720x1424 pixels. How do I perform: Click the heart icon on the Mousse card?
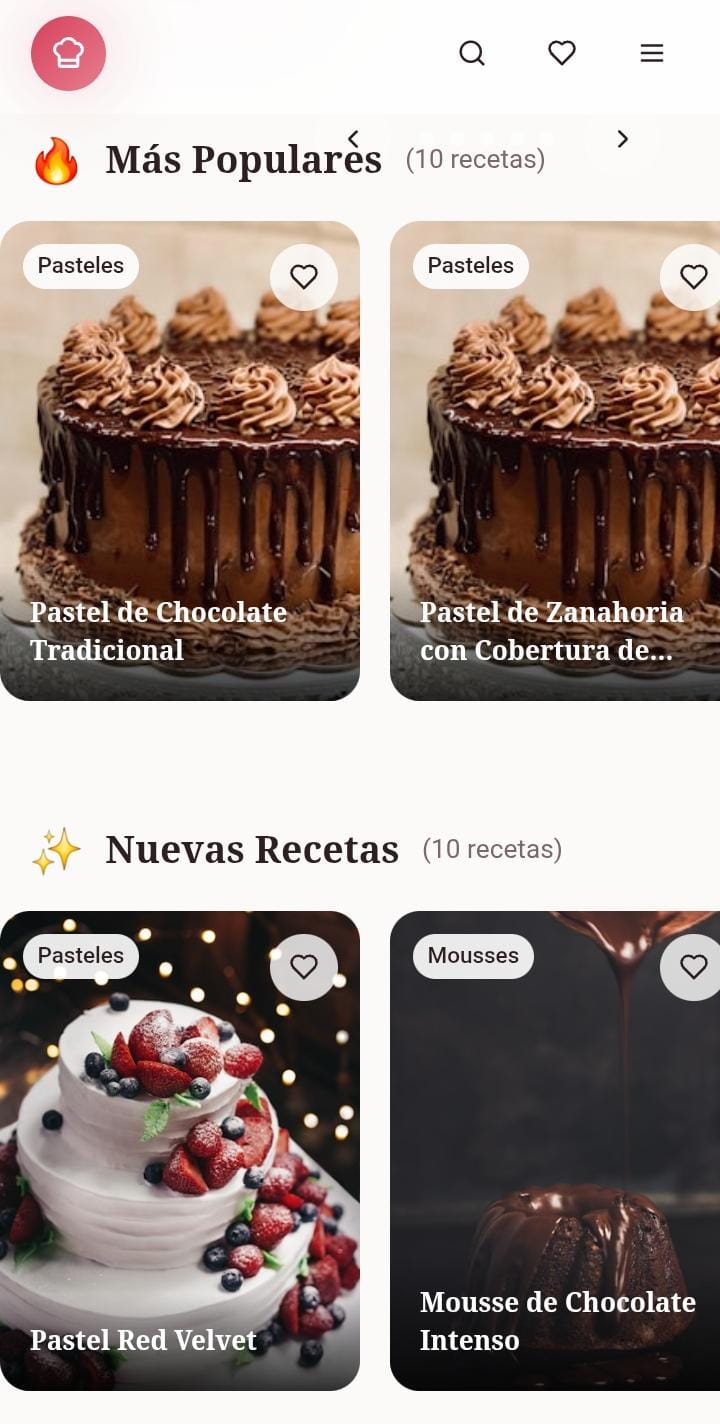[692, 966]
